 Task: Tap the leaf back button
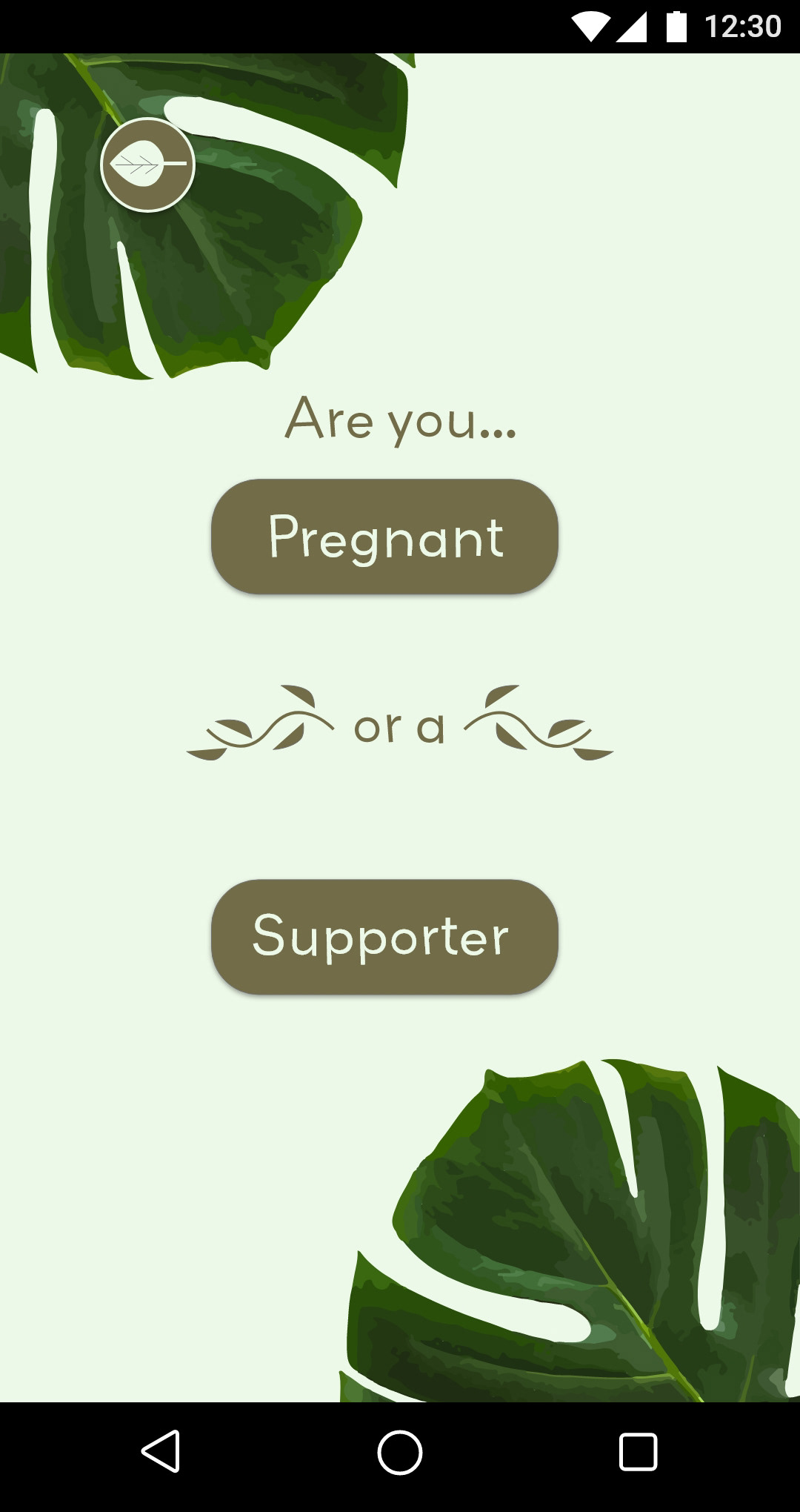point(147,165)
